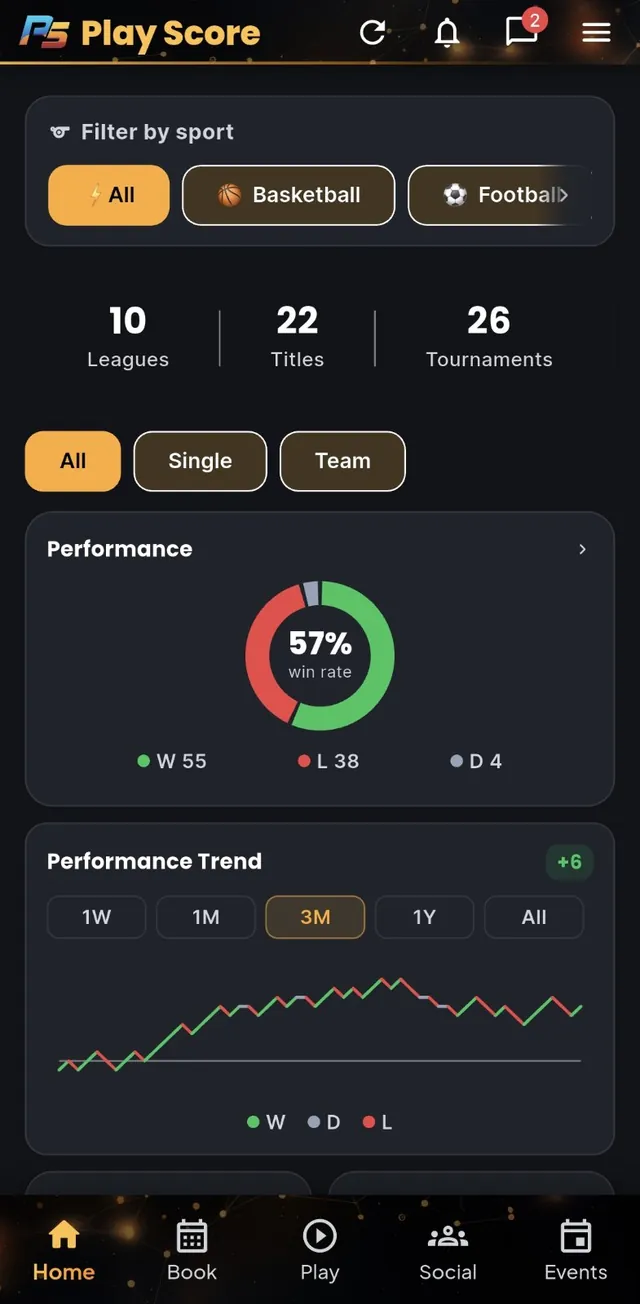This screenshot has width=640, height=1304.
Task: Select the All sports filter chip
Action: click(109, 195)
